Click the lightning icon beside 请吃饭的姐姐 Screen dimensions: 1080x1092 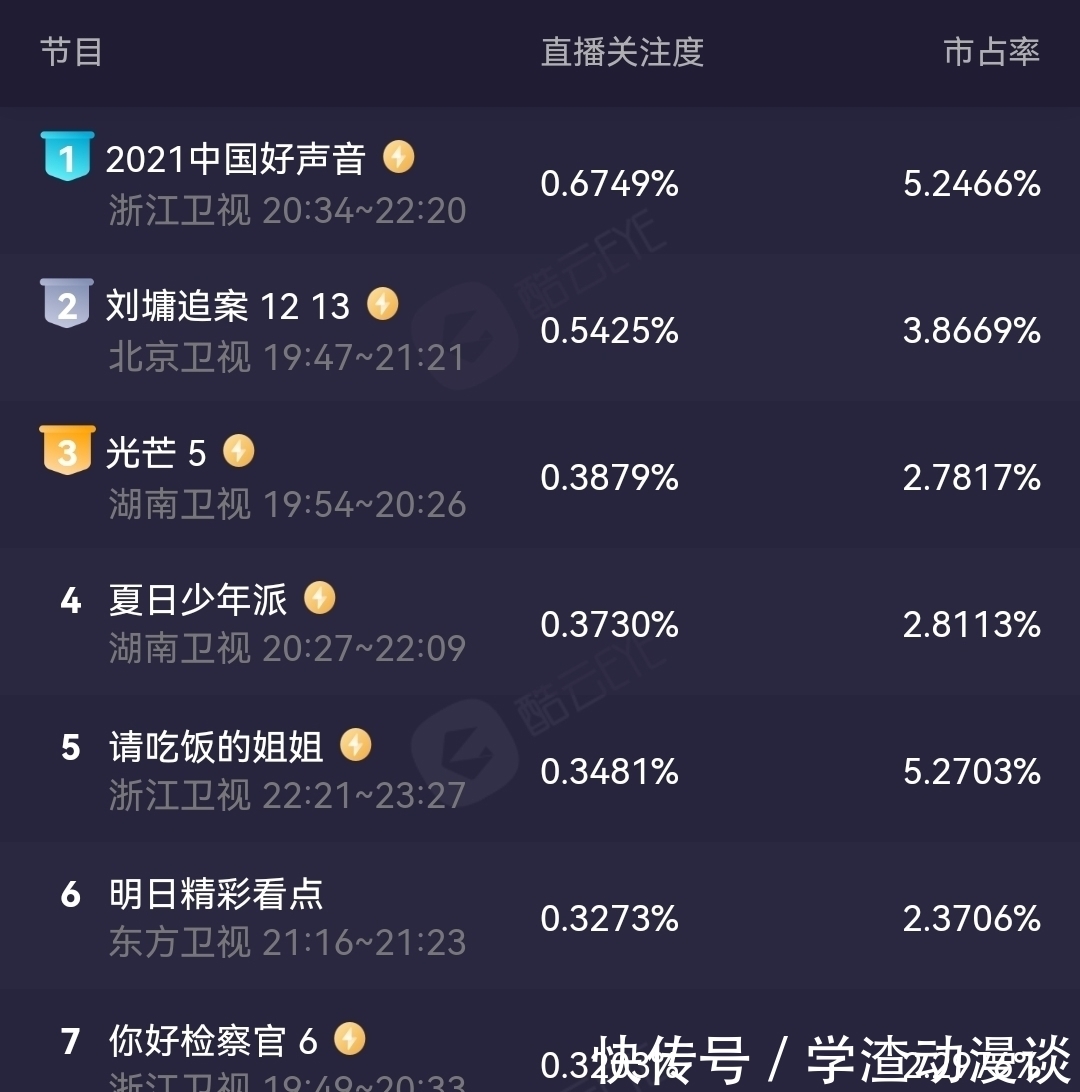click(x=355, y=745)
